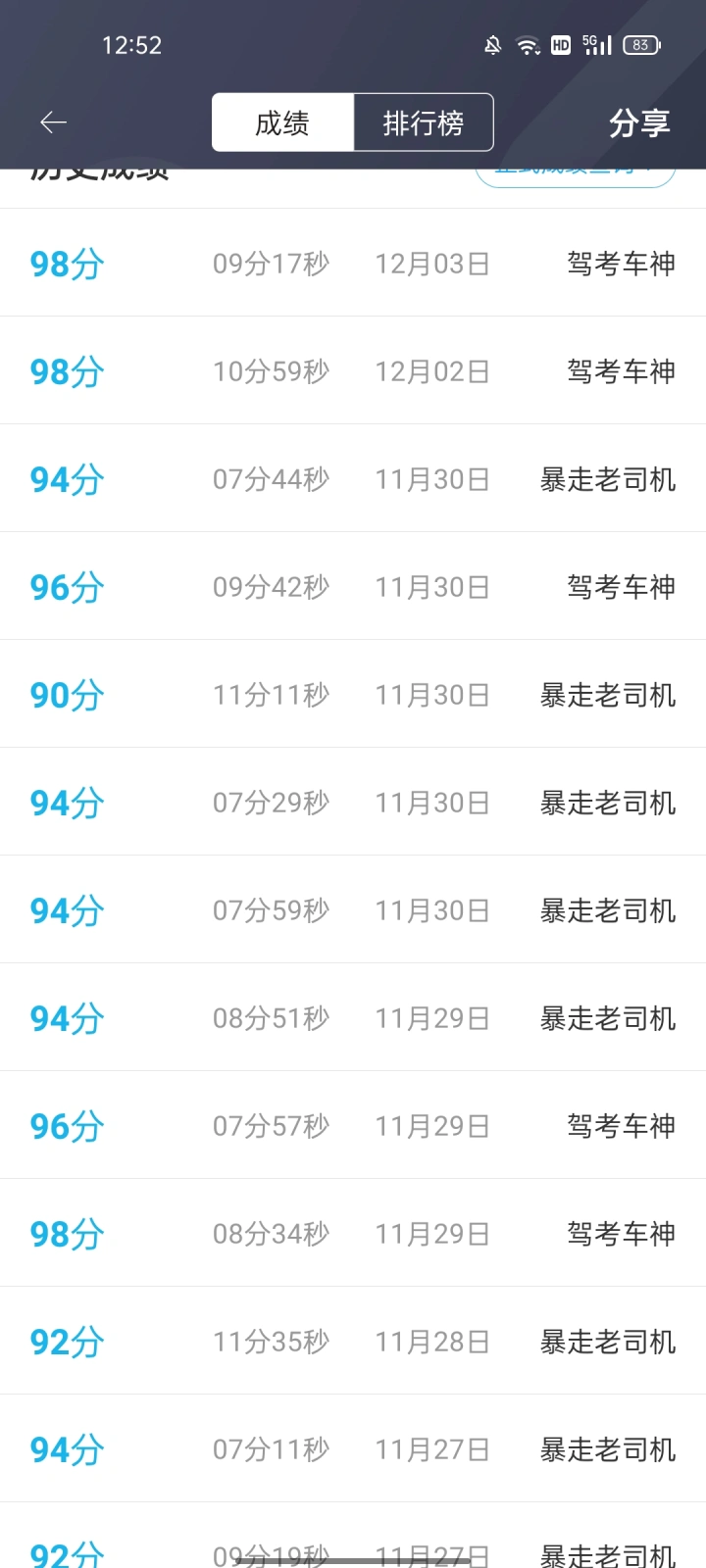This screenshot has height=1568, width=706.
Task: Go back using the arrow icon
Action: (x=53, y=122)
